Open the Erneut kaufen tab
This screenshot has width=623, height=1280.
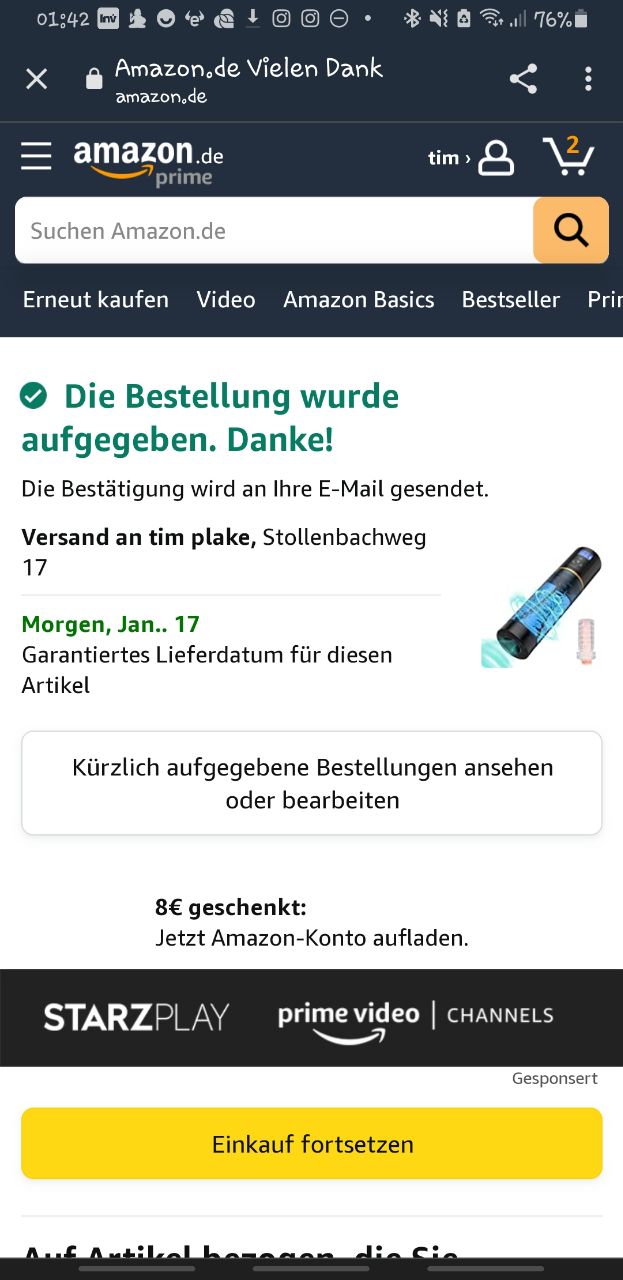96,300
